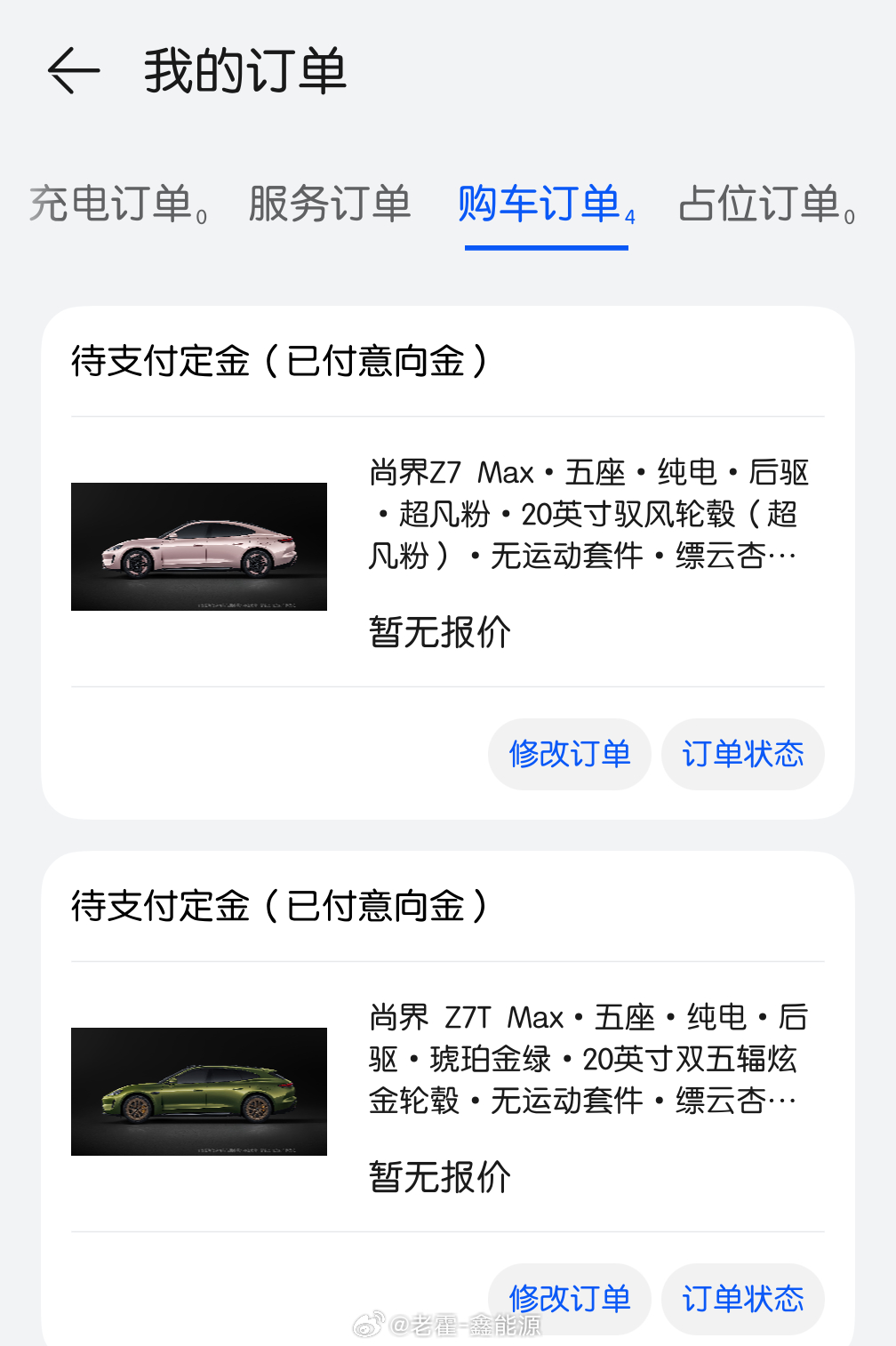This screenshot has height=1346, width=896.
Task: Tap 修改订单 for the 尚界Z7 Max order
Action: (x=569, y=754)
